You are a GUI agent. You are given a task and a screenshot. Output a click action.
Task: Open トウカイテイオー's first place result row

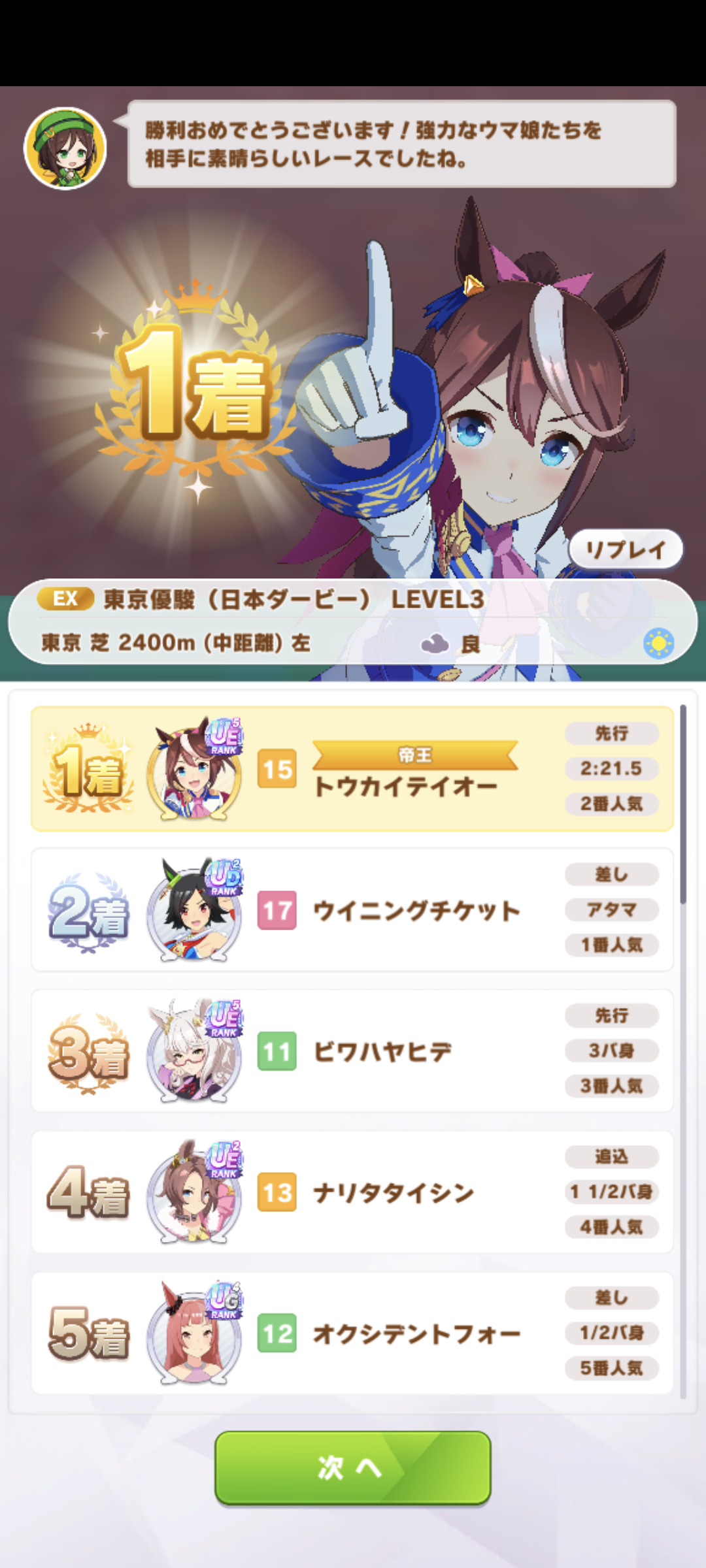tap(352, 769)
